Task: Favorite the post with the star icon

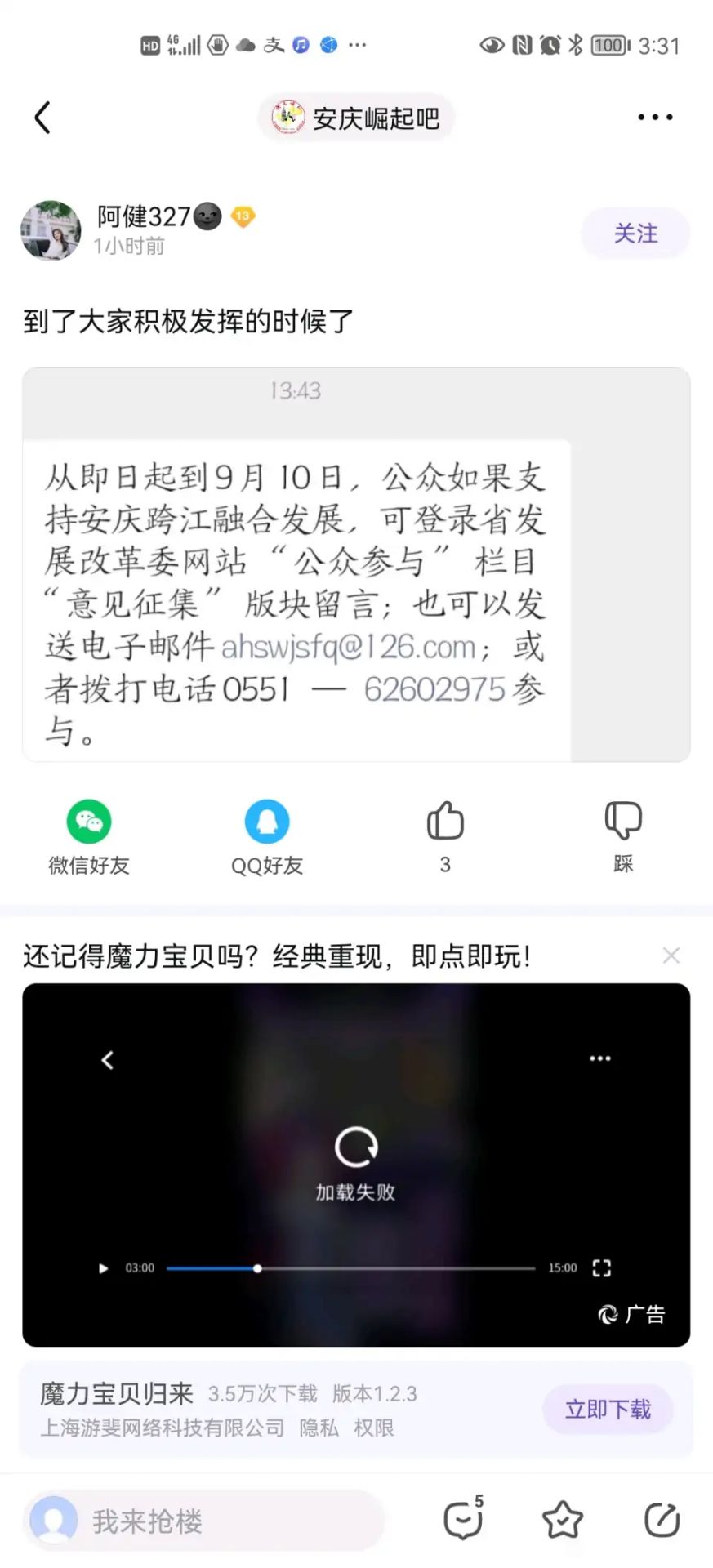Action: (x=563, y=1520)
